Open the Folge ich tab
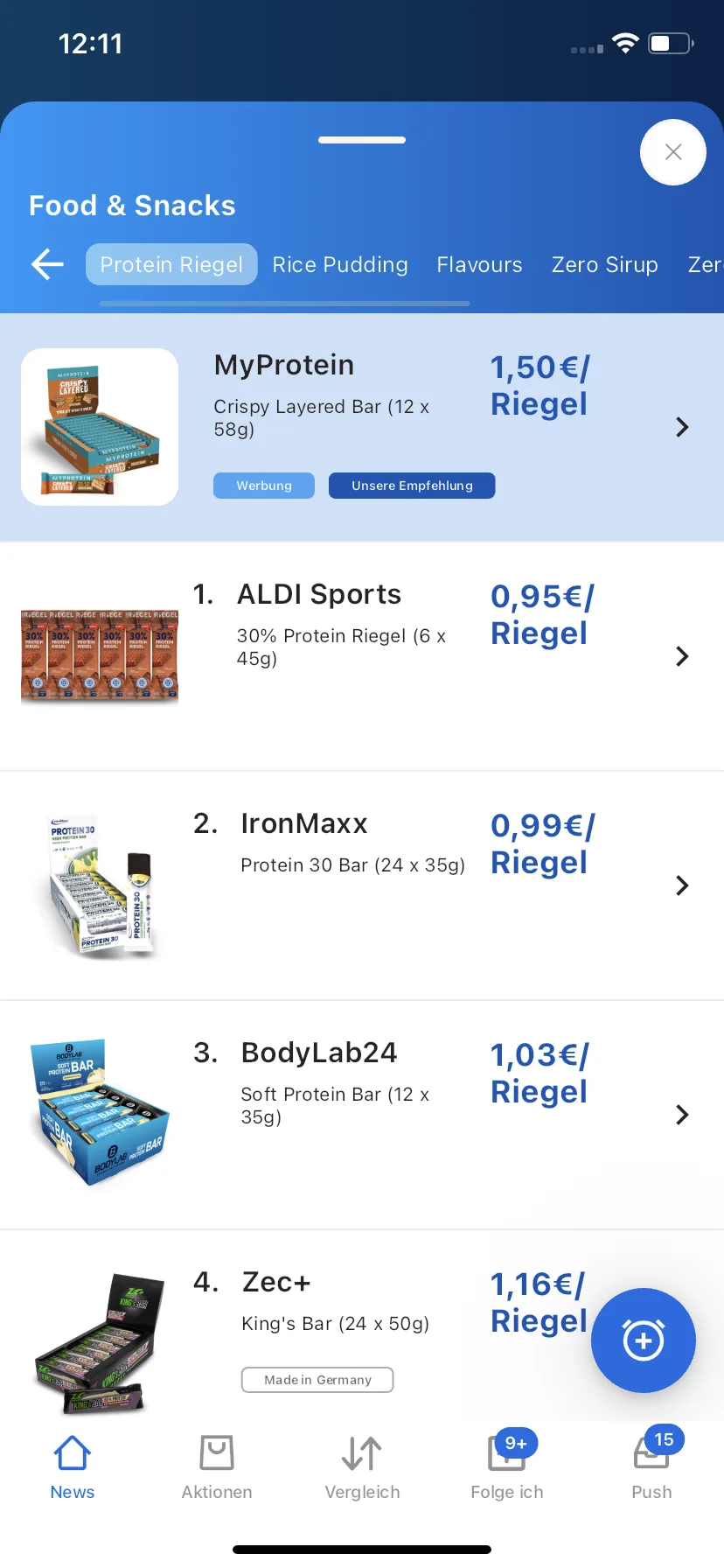Screen dimensions: 724x1568 (507, 1468)
